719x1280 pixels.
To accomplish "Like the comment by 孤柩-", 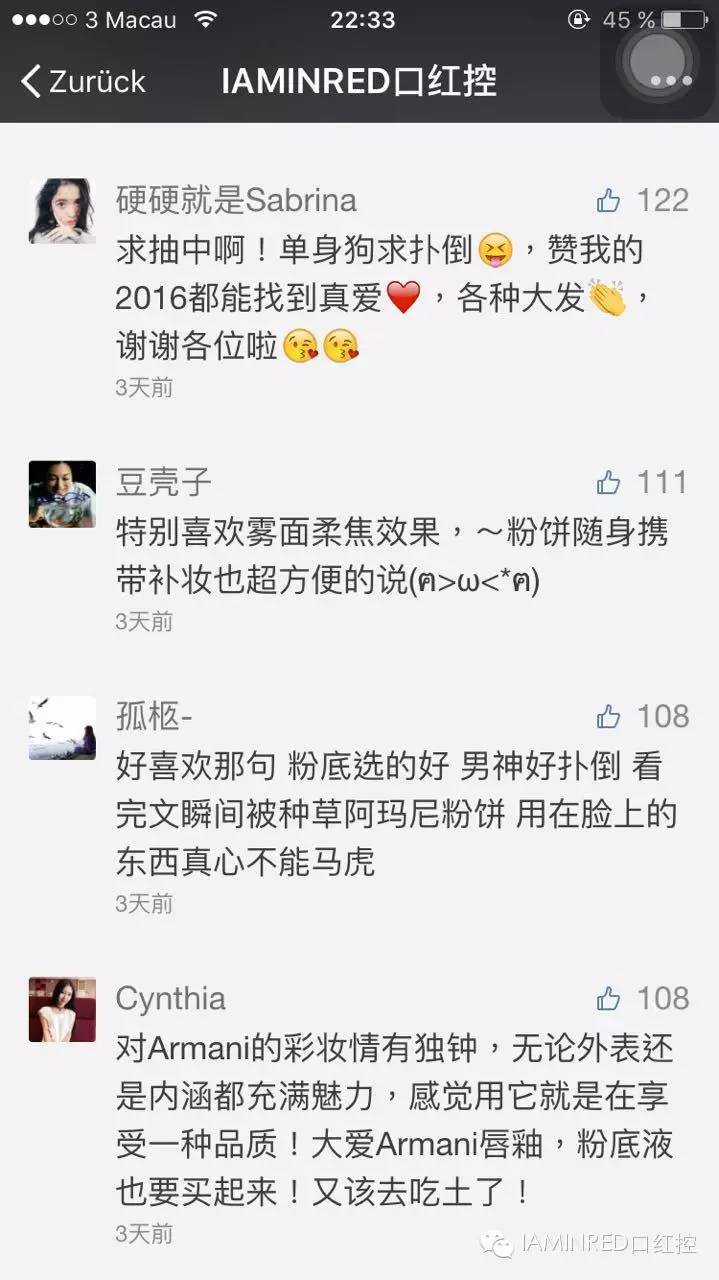I will click(609, 717).
